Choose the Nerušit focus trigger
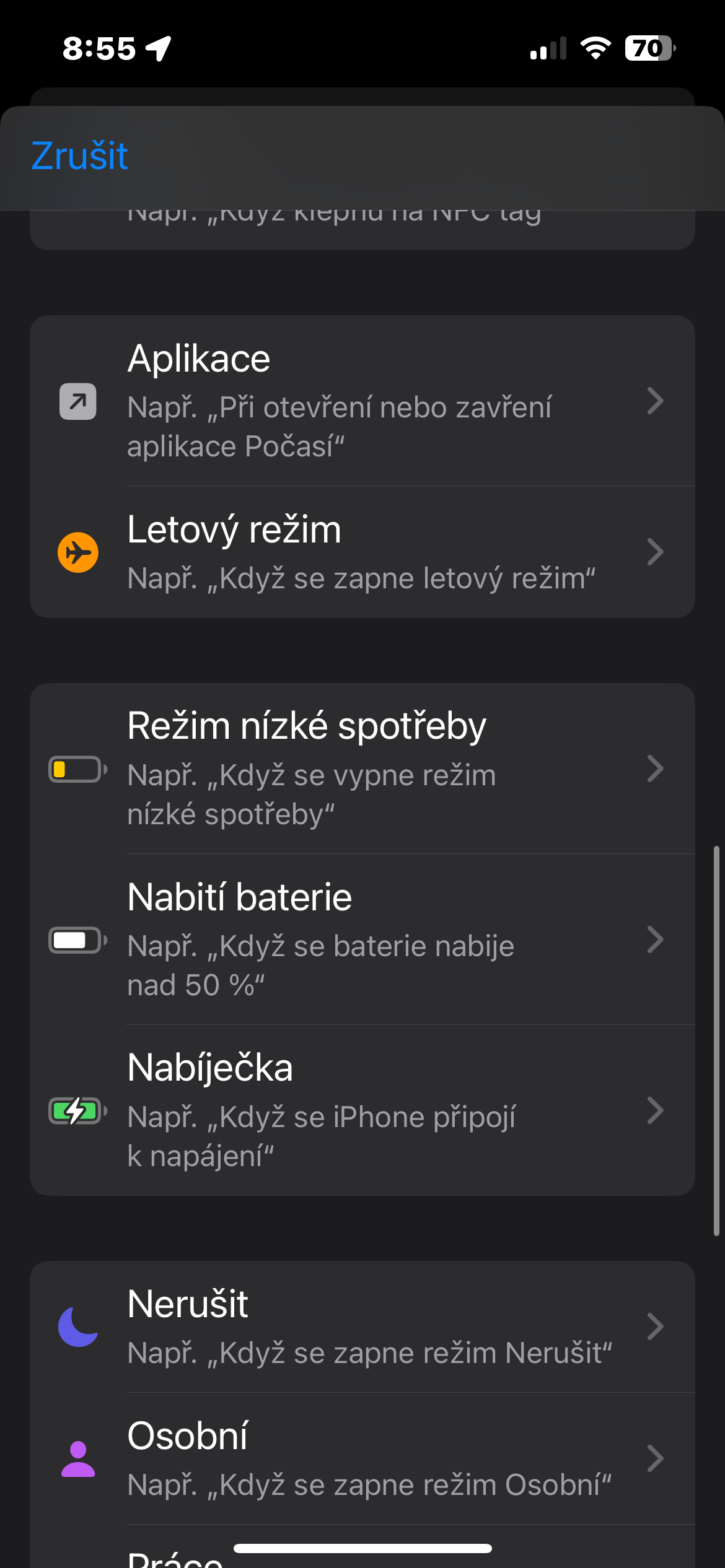 (362, 1327)
